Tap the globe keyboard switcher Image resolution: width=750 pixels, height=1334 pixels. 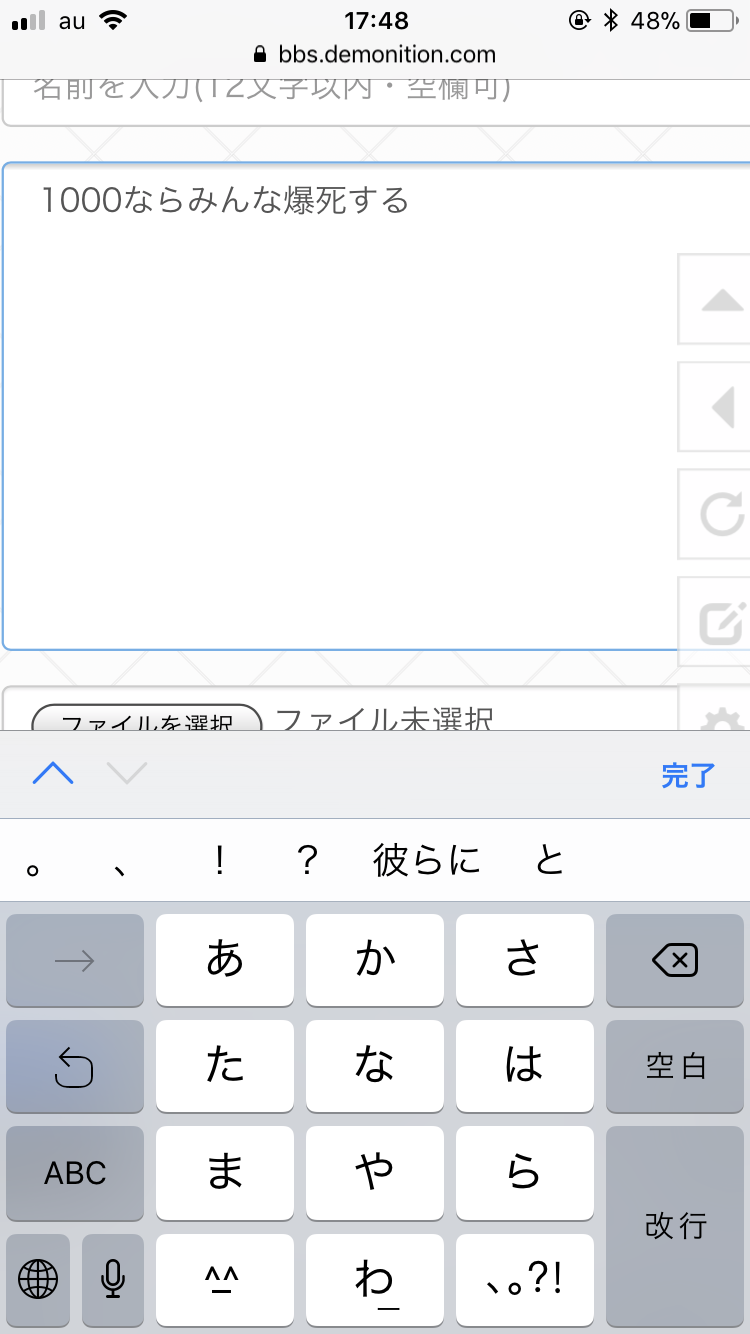click(38, 1279)
